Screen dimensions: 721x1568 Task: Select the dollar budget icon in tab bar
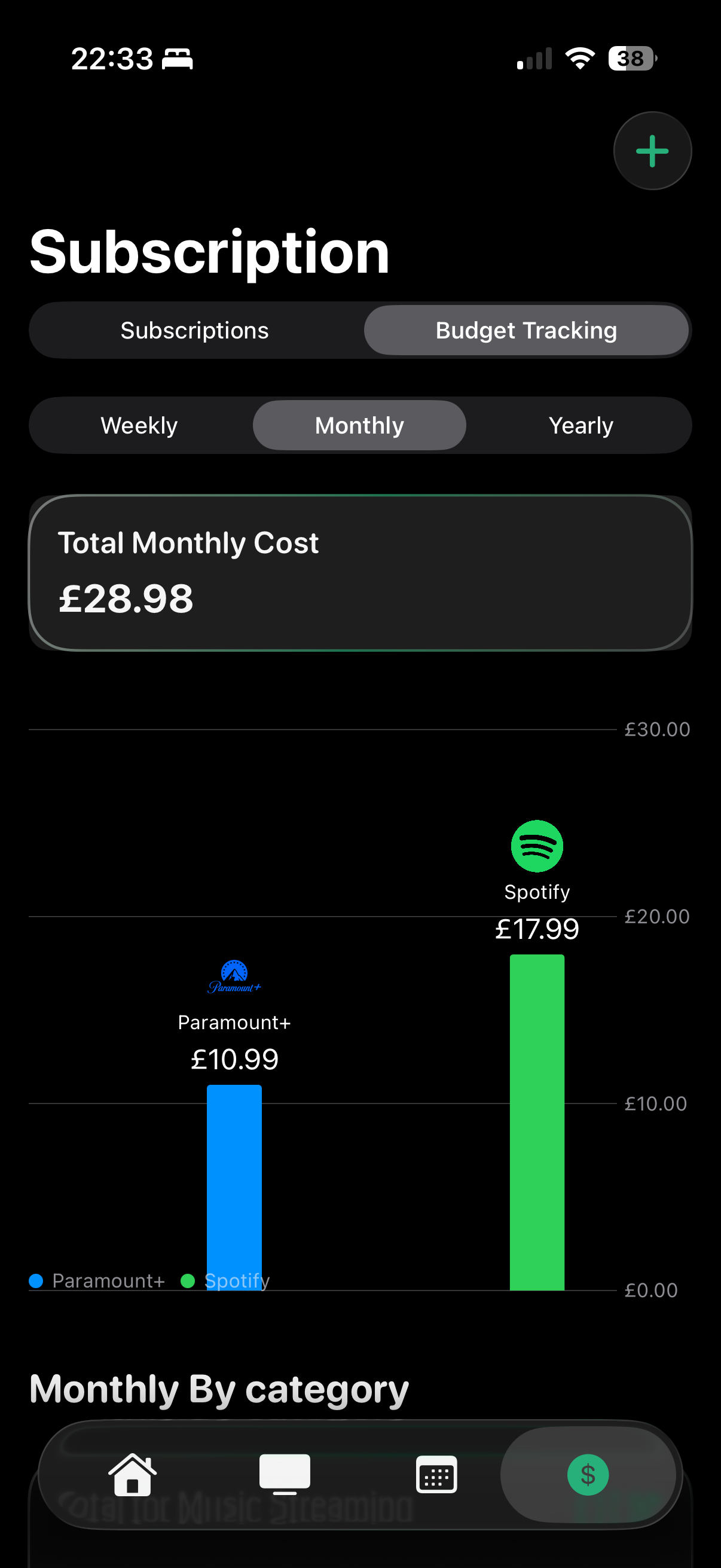pos(588,1474)
